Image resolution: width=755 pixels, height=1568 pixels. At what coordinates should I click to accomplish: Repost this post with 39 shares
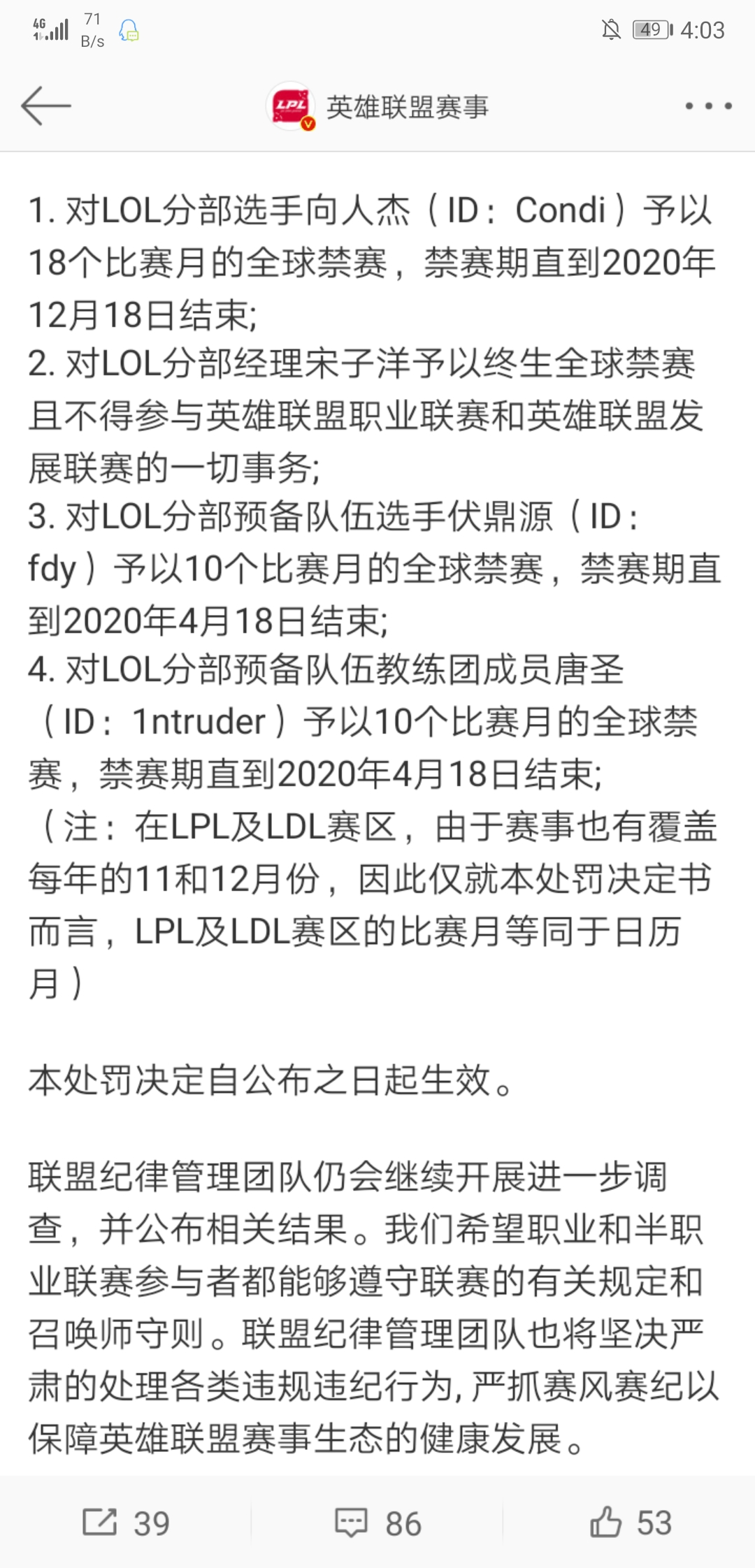pos(126,1523)
